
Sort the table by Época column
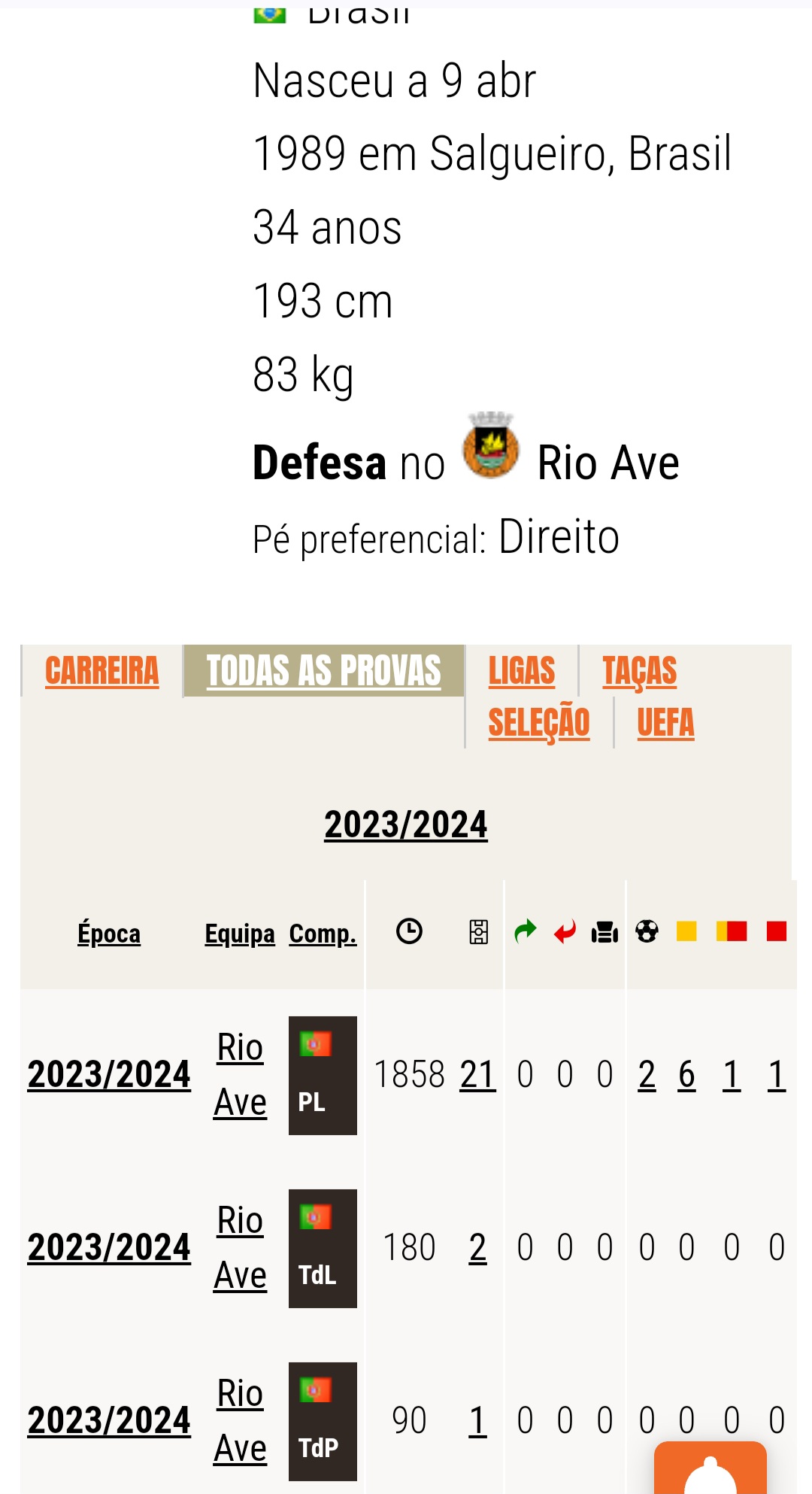point(109,934)
